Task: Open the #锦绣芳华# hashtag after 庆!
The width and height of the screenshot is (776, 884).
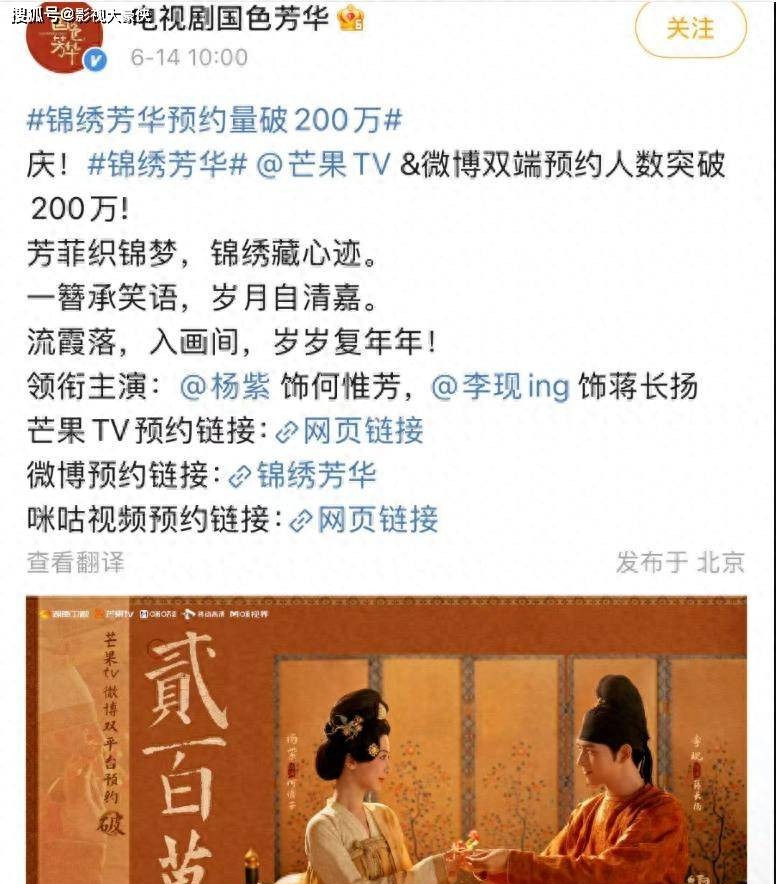Action: point(167,165)
